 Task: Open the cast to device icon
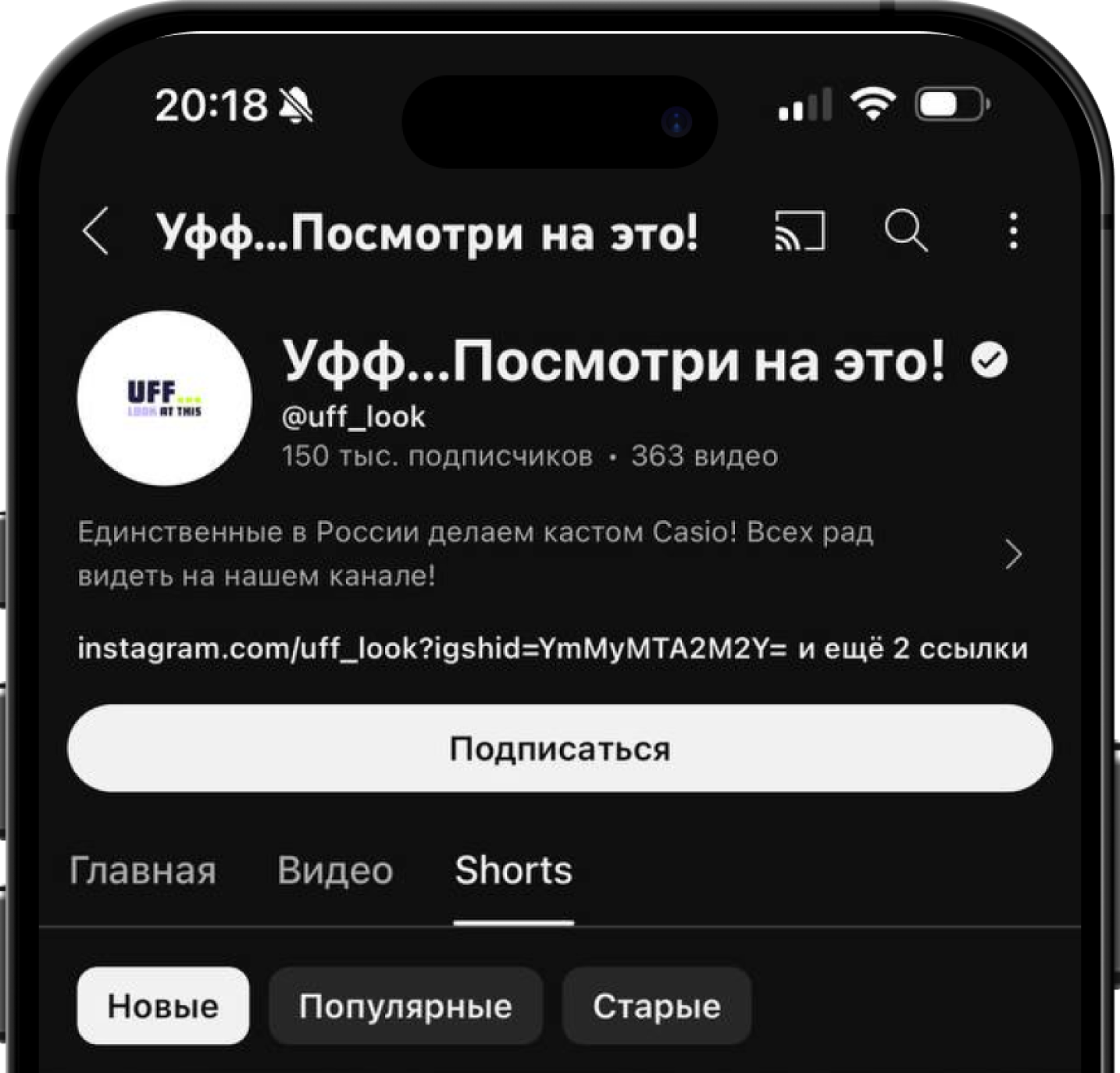pyautogui.click(x=800, y=232)
